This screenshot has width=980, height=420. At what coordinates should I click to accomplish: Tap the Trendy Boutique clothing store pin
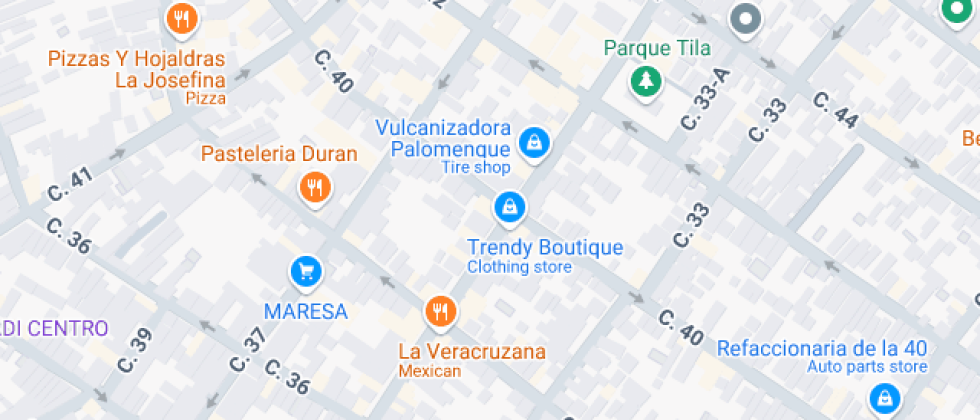pos(510,208)
